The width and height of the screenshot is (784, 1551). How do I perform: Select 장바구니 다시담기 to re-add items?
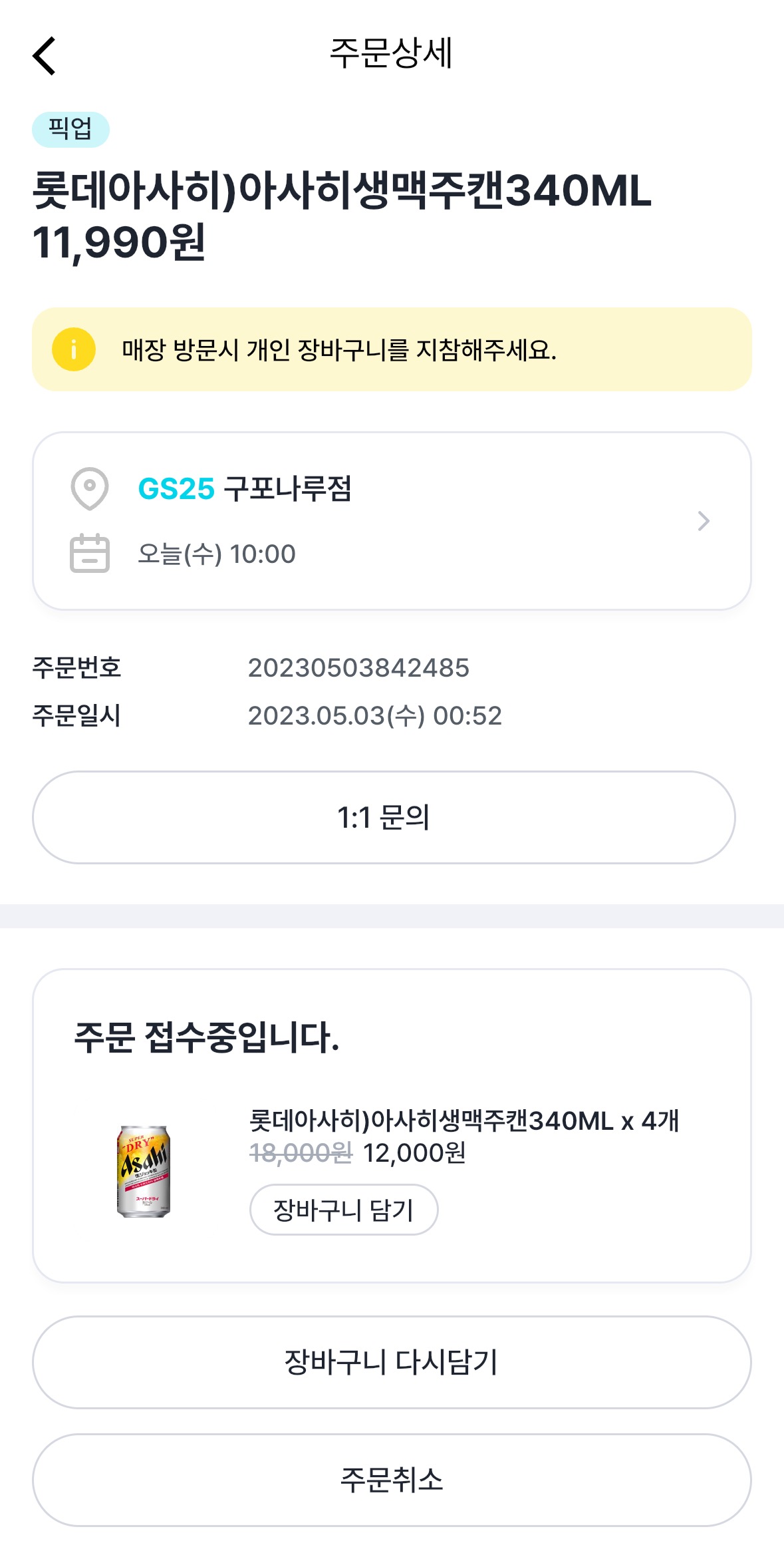pyautogui.click(x=391, y=1361)
